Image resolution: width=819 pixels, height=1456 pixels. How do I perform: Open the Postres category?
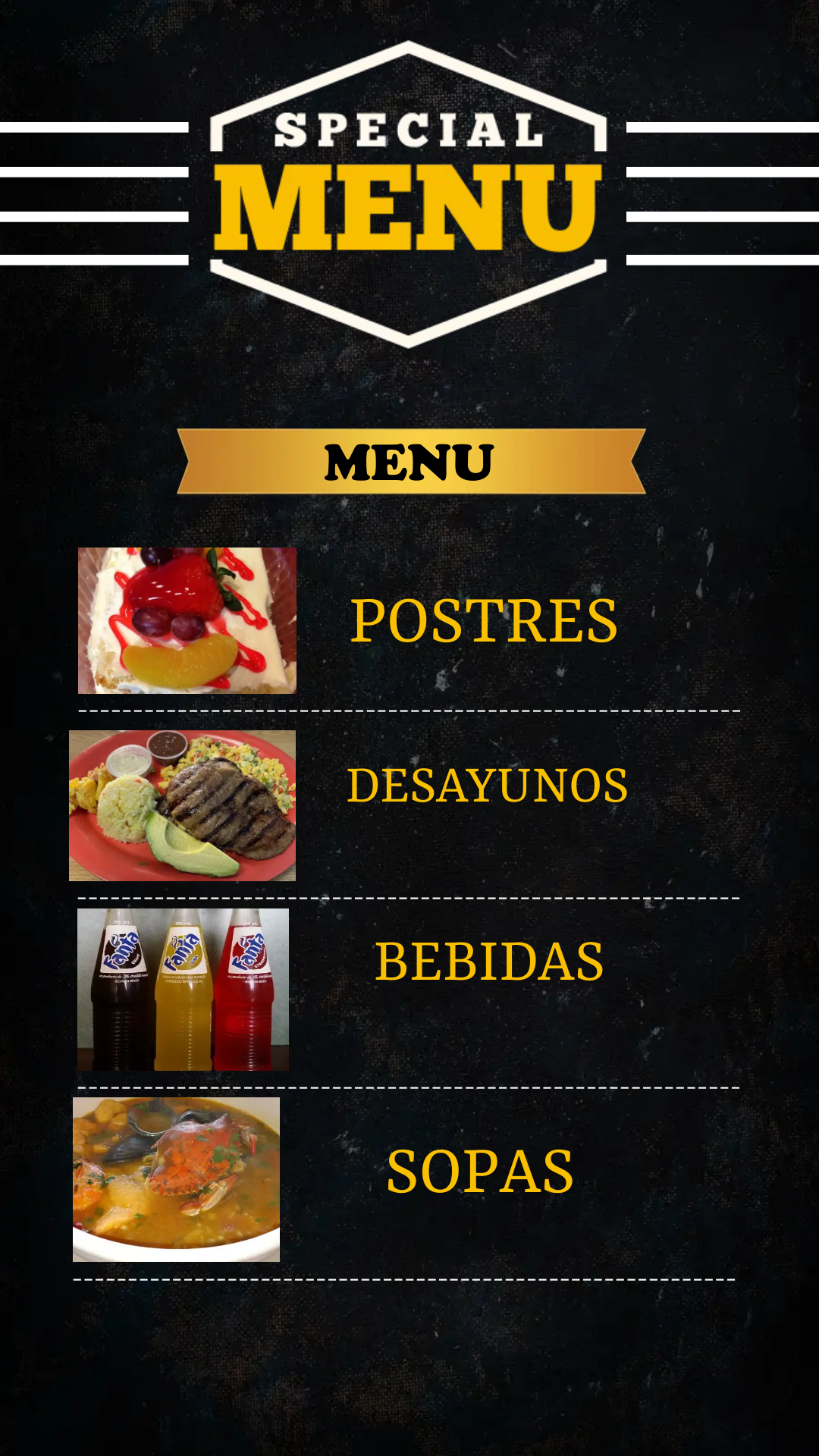point(484,620)
